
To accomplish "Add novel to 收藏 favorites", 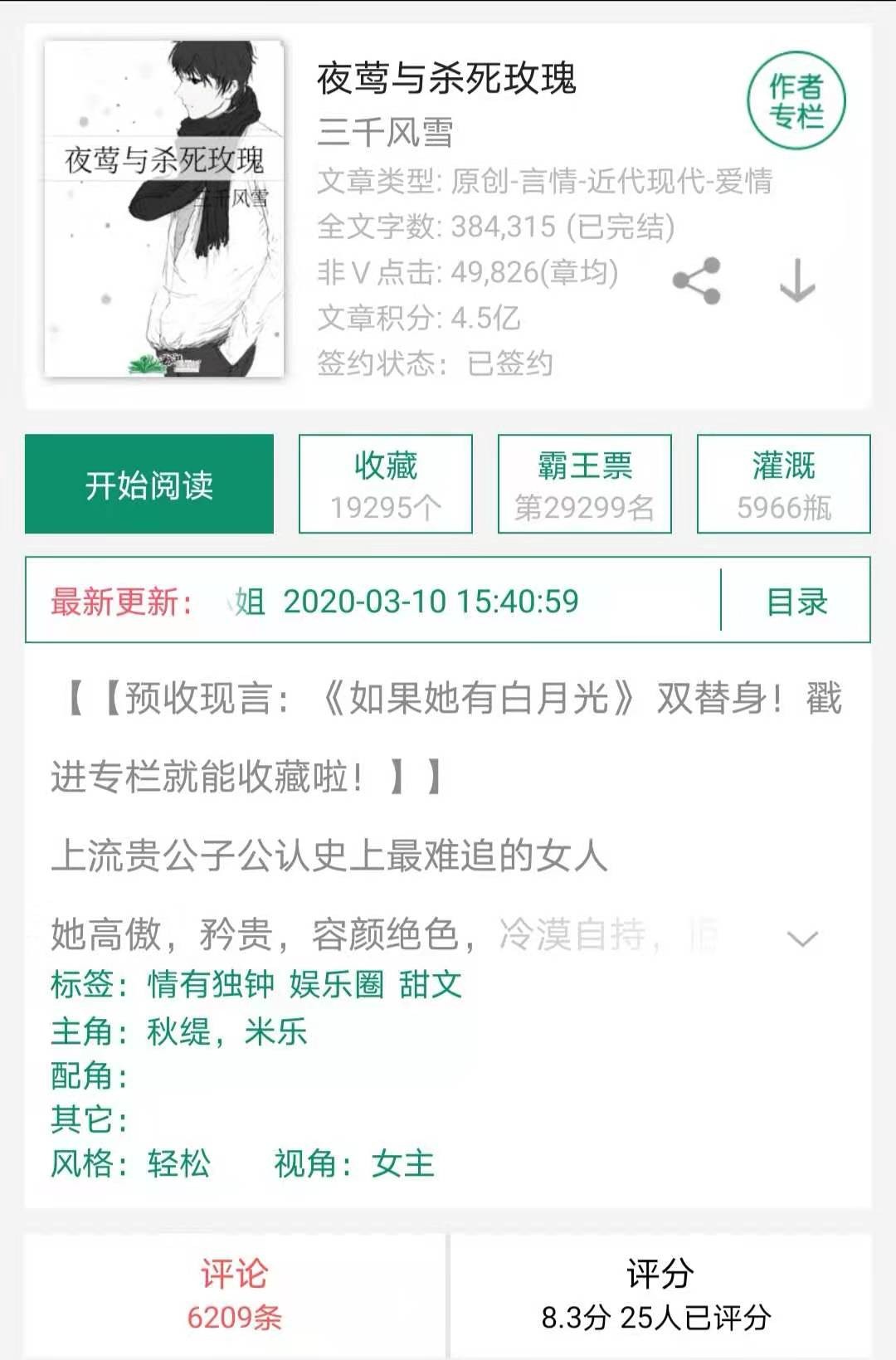I will [x=385, y=484].
